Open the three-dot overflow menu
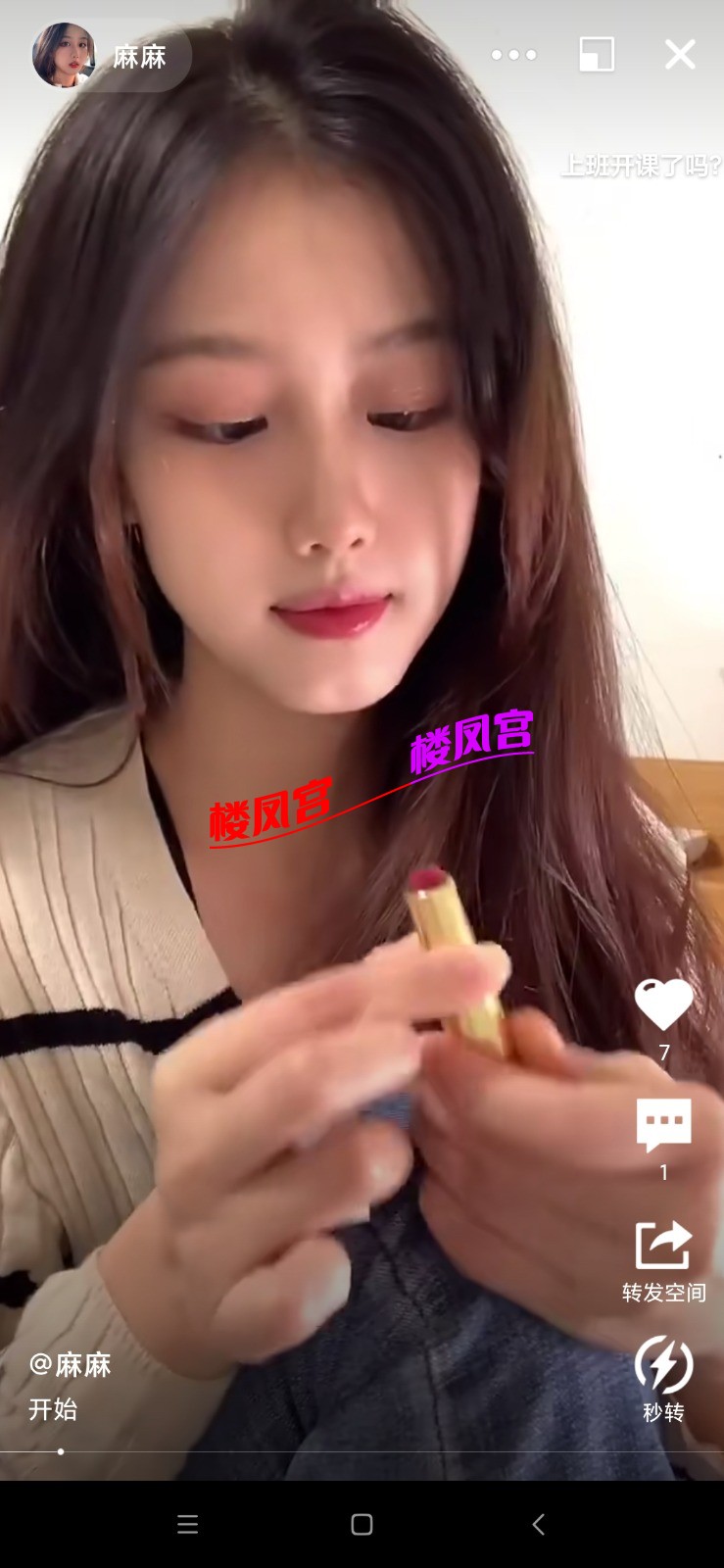The image size is (724, 1568). 513,55
